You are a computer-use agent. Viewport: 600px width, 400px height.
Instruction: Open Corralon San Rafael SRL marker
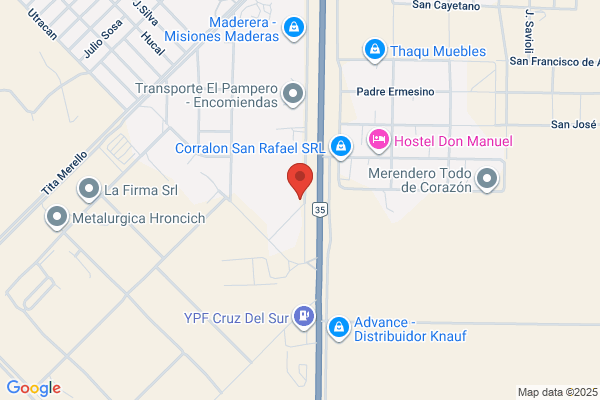click(x=341, y=147)
